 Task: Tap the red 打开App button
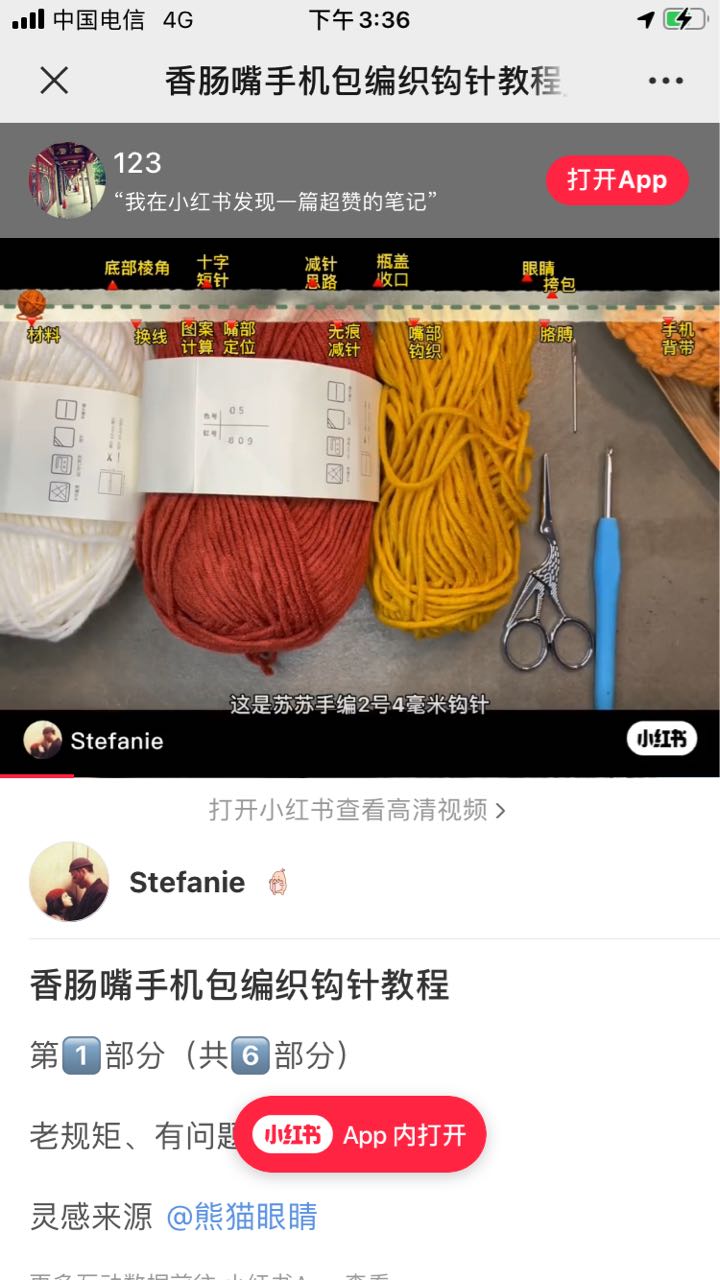[x=616, y=180]
